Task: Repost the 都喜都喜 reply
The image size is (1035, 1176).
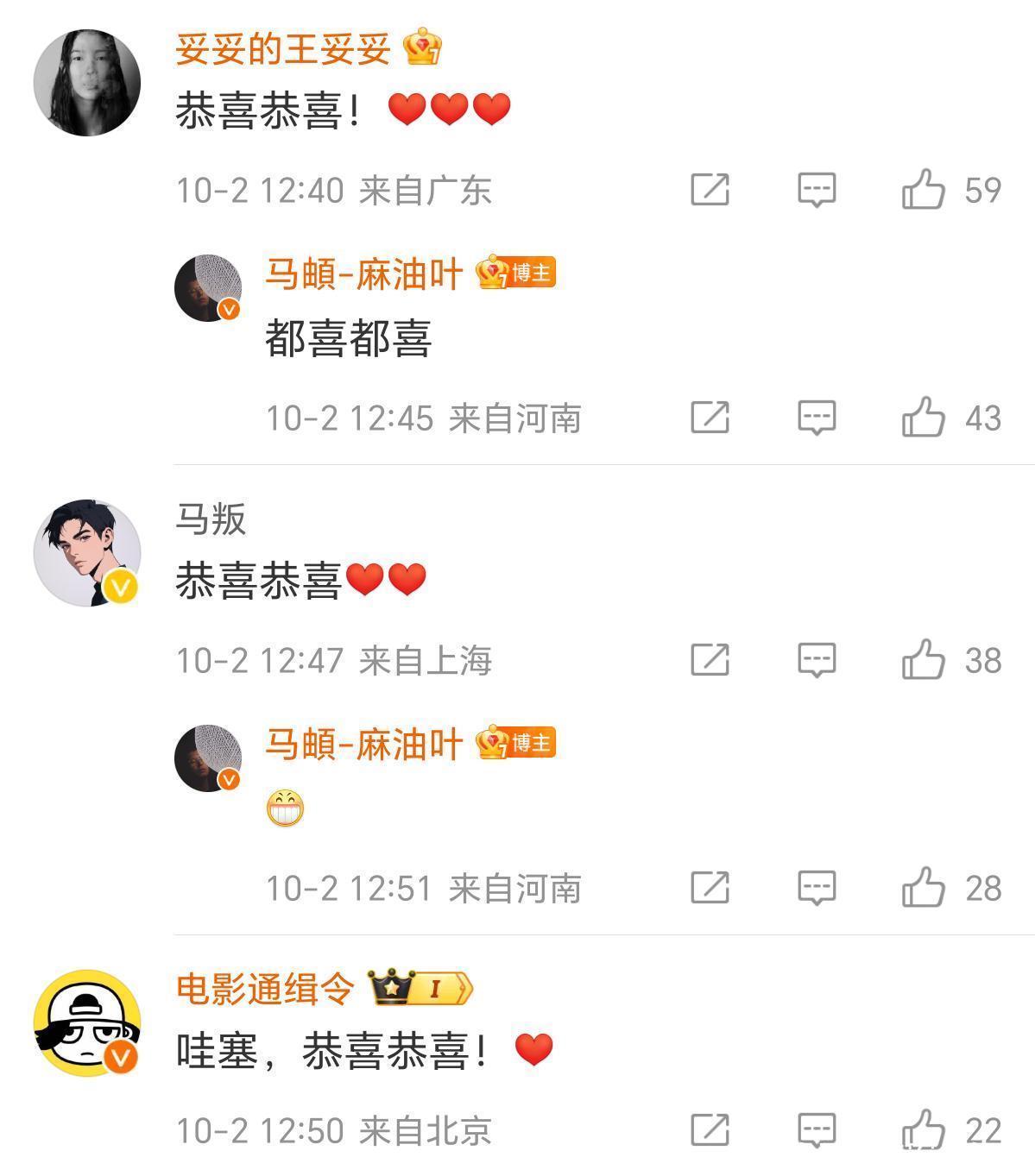Action: click(710, 417)
